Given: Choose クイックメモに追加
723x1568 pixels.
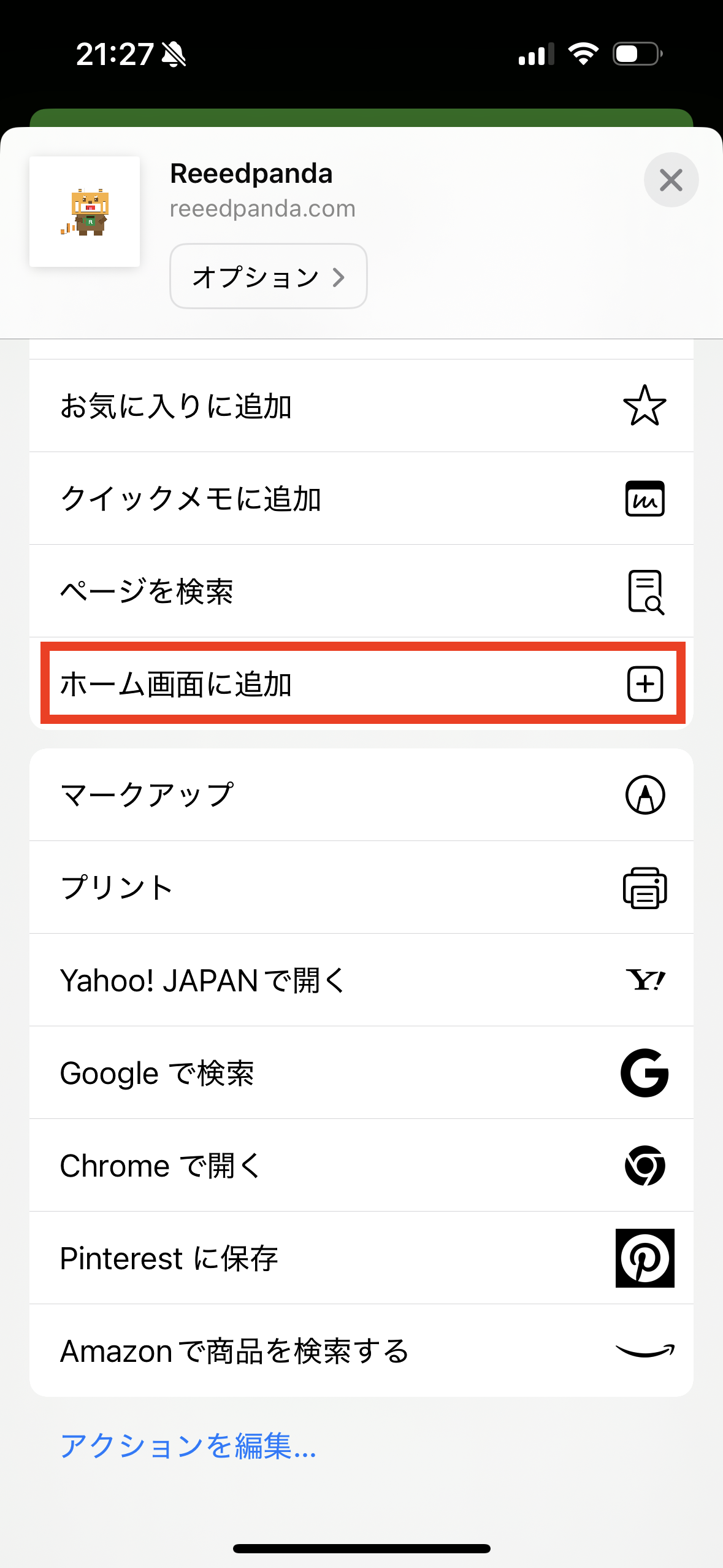Looking at the screenshot, I should pos(361,498).
